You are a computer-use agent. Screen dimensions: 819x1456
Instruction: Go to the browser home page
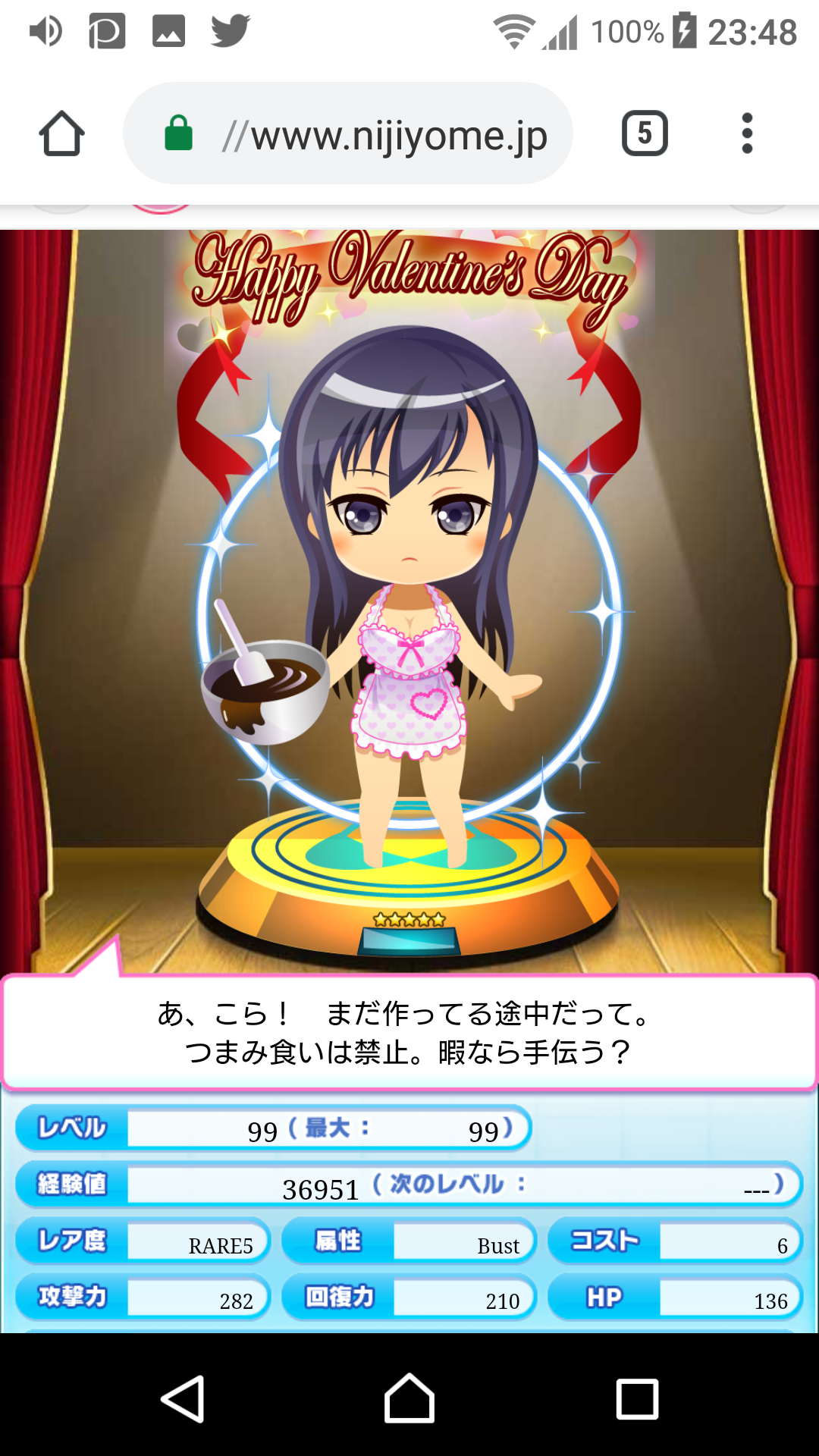pyautogui.click(x=61, y=134)
